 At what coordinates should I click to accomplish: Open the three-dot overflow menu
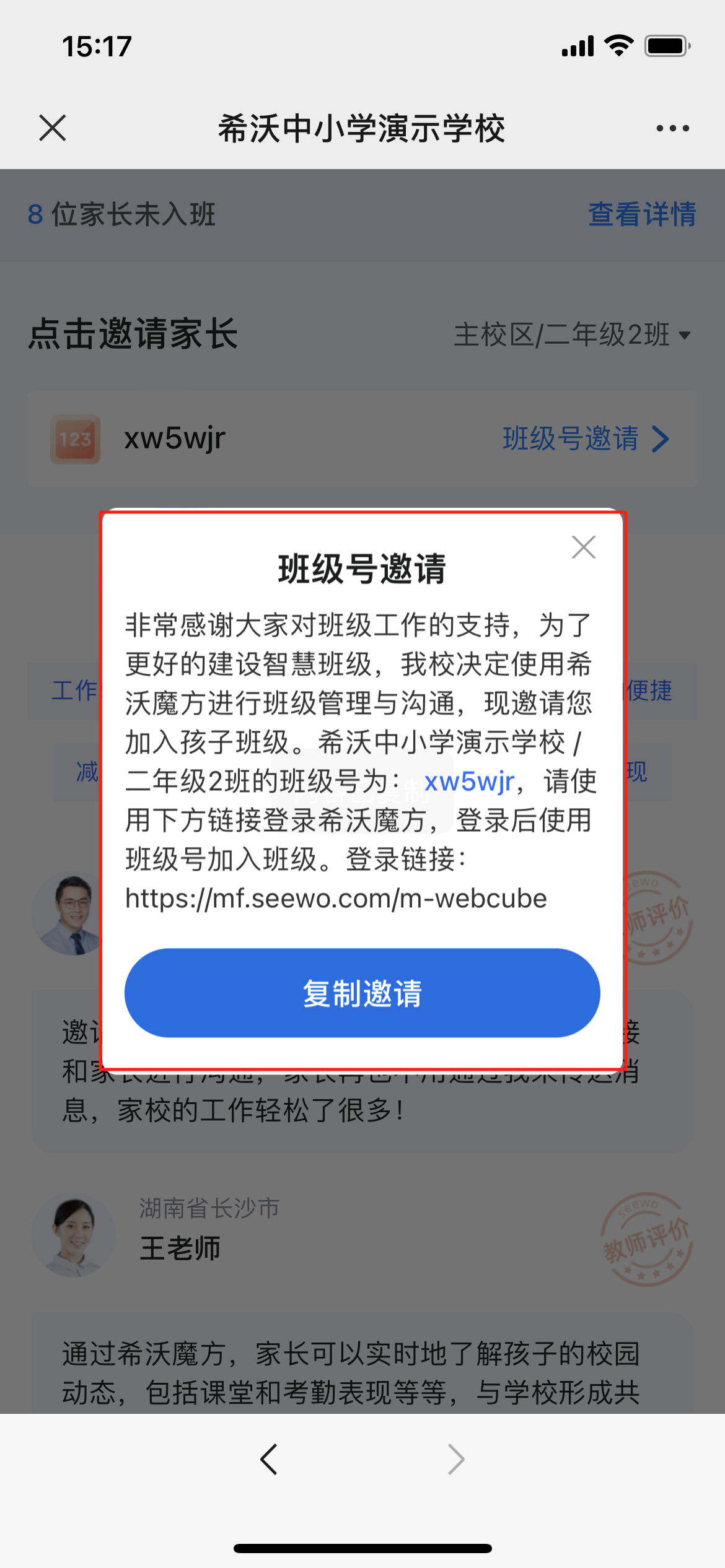tap(672, 128)
